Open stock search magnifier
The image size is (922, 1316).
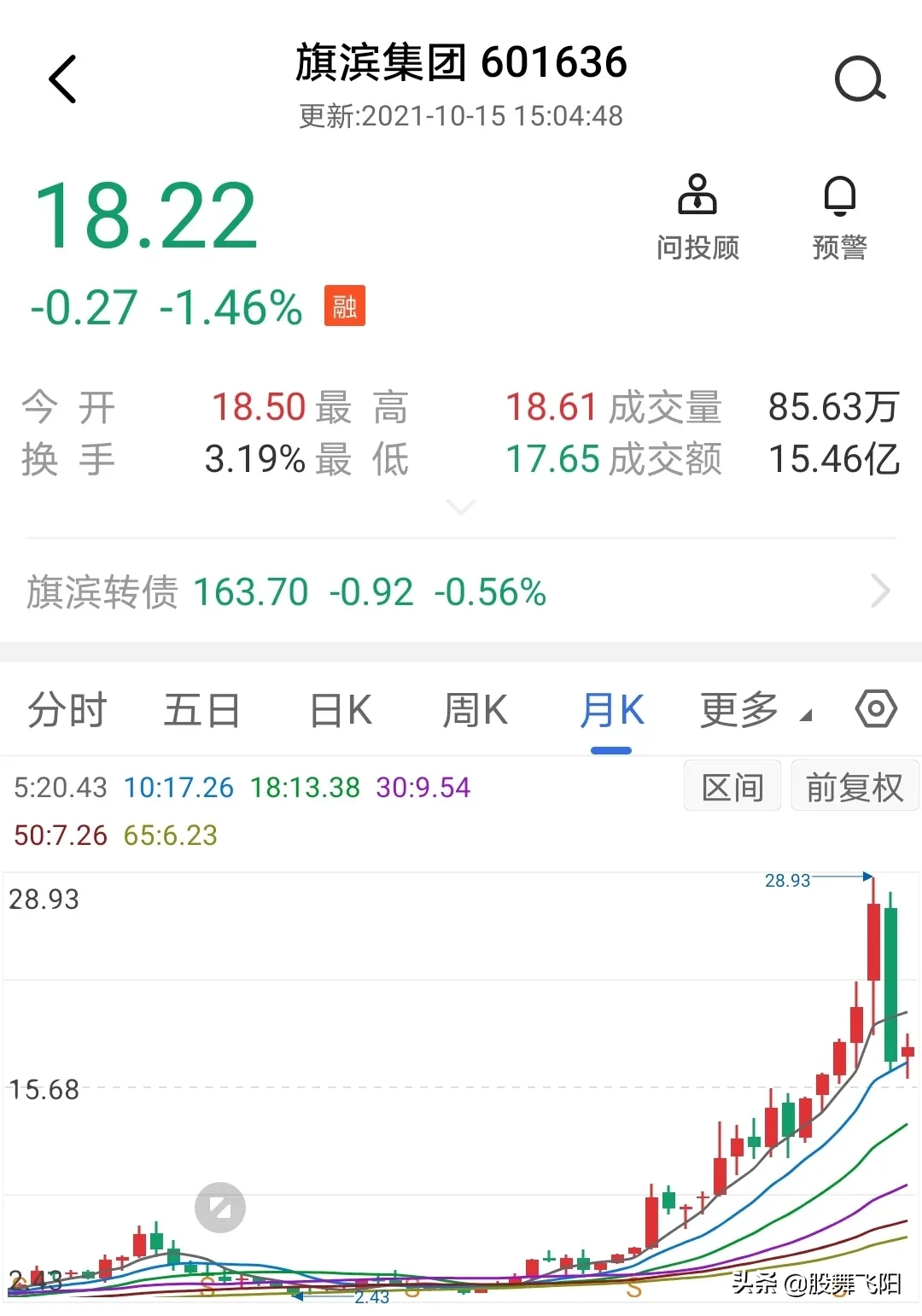coord(859,79)
